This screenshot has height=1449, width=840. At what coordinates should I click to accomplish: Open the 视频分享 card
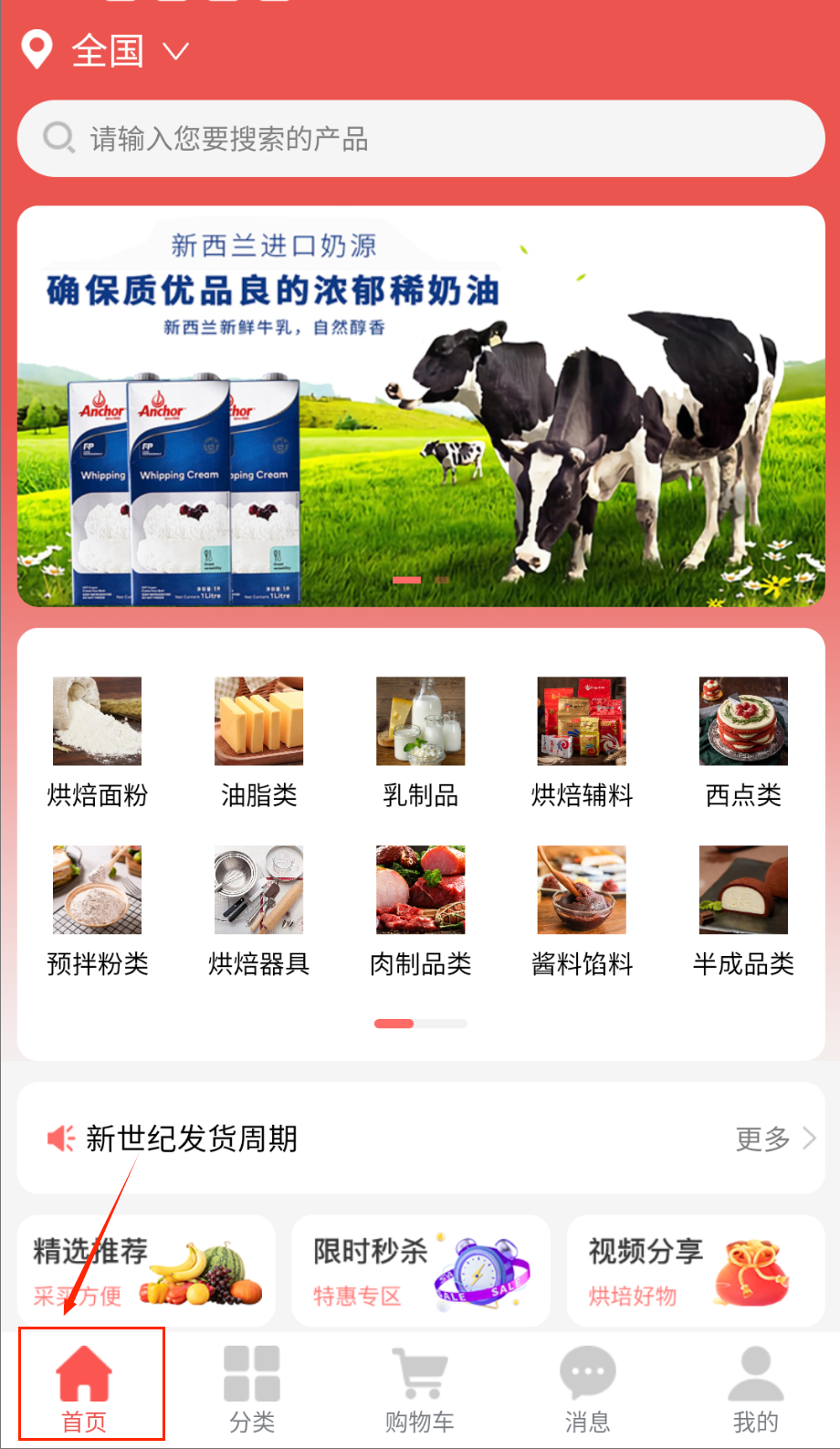(x=695, y=1271)
